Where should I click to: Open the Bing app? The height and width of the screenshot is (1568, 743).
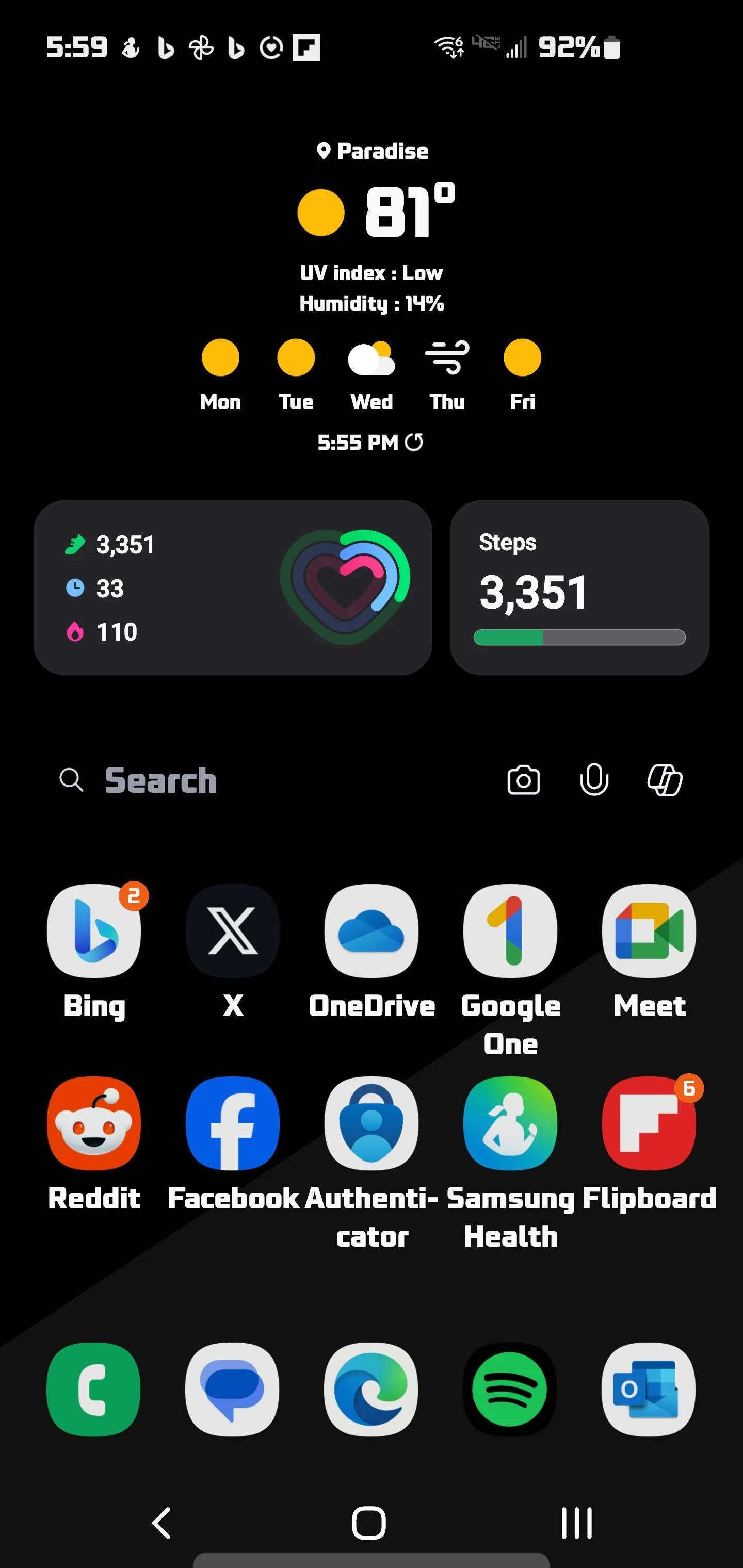point(94,930)
